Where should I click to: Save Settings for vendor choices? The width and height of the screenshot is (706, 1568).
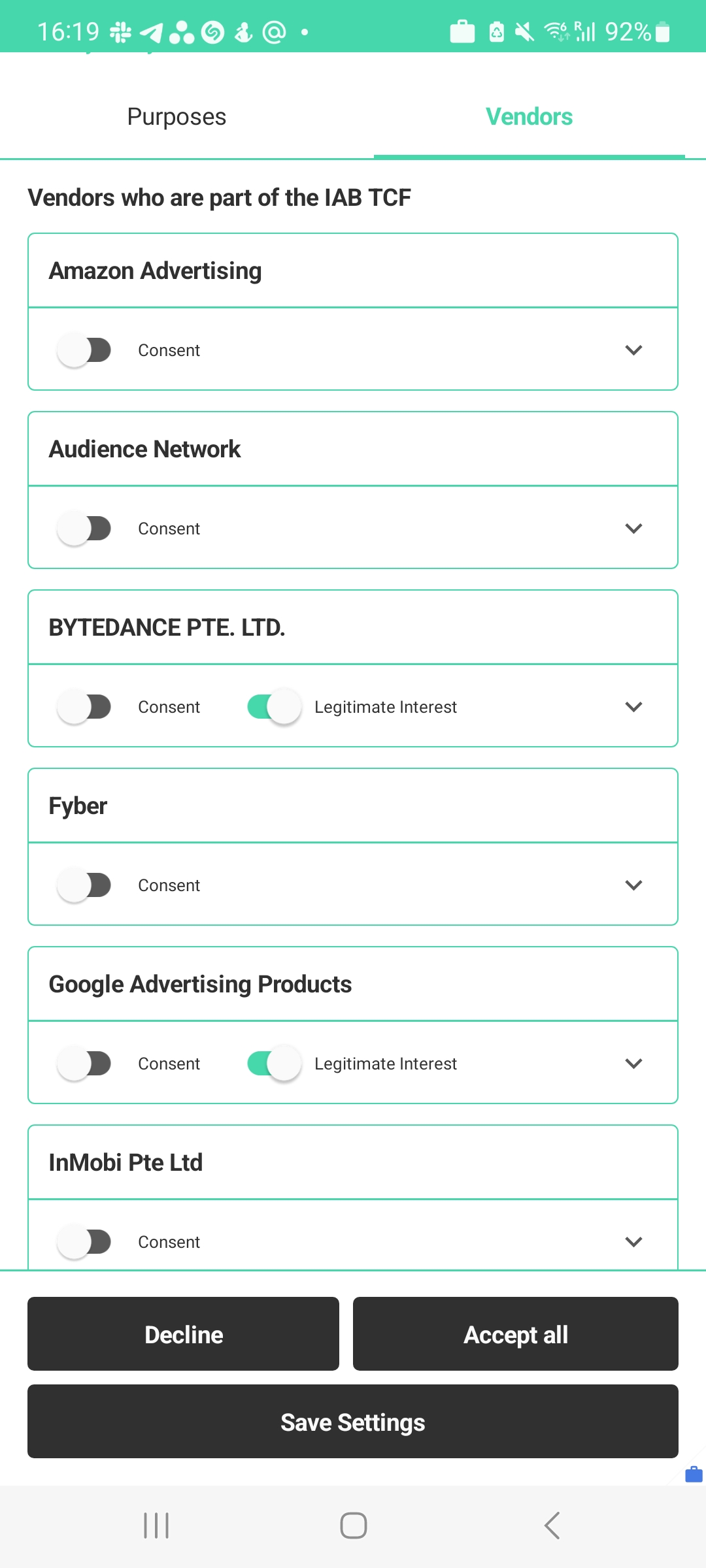[x=353, y=1422]
